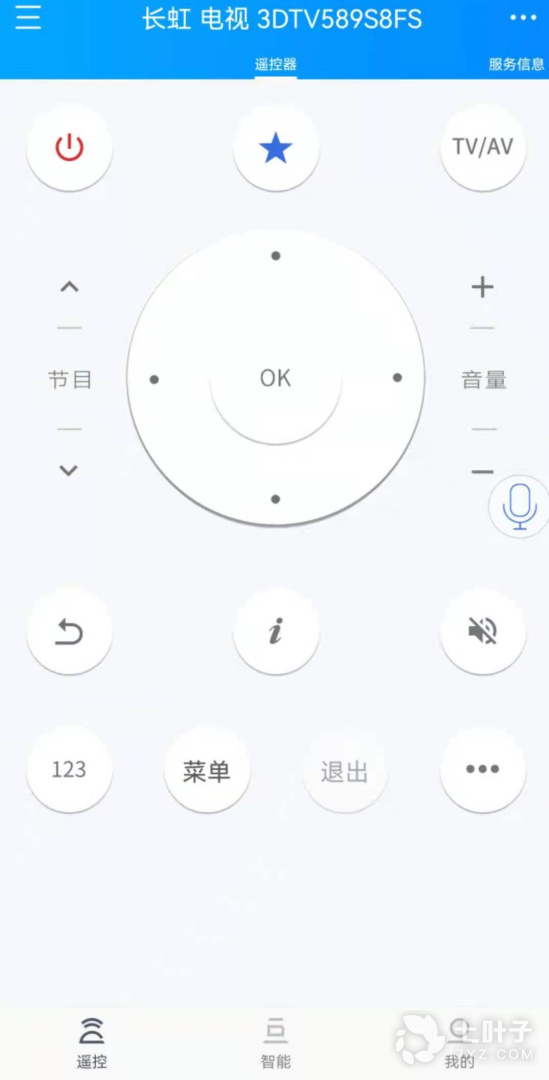Viewport: 549px width, 1080px height.
Task: Increase volume with the plus sign
Action: coord(482,287)
